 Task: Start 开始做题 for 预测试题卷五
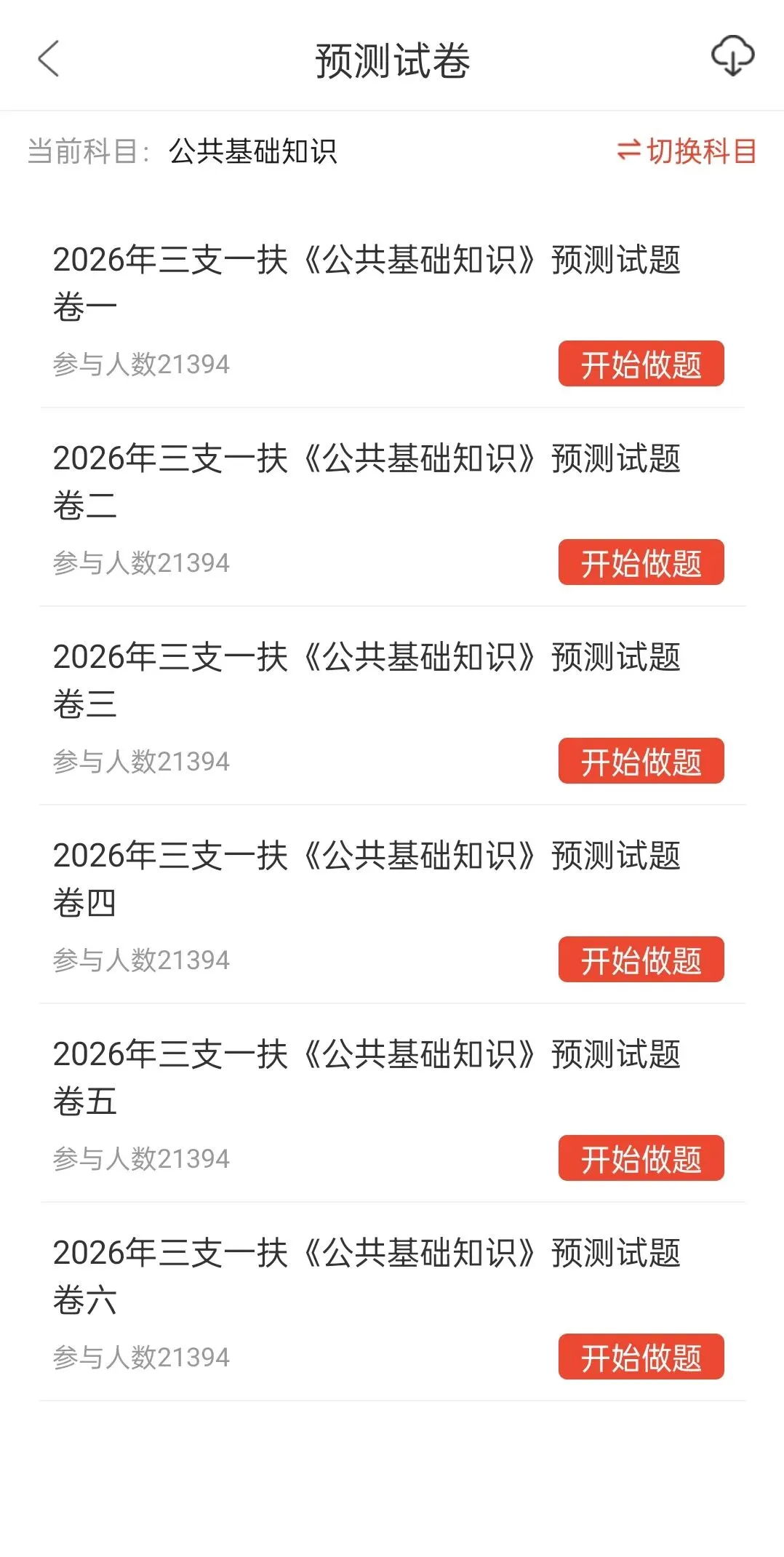641,1158
